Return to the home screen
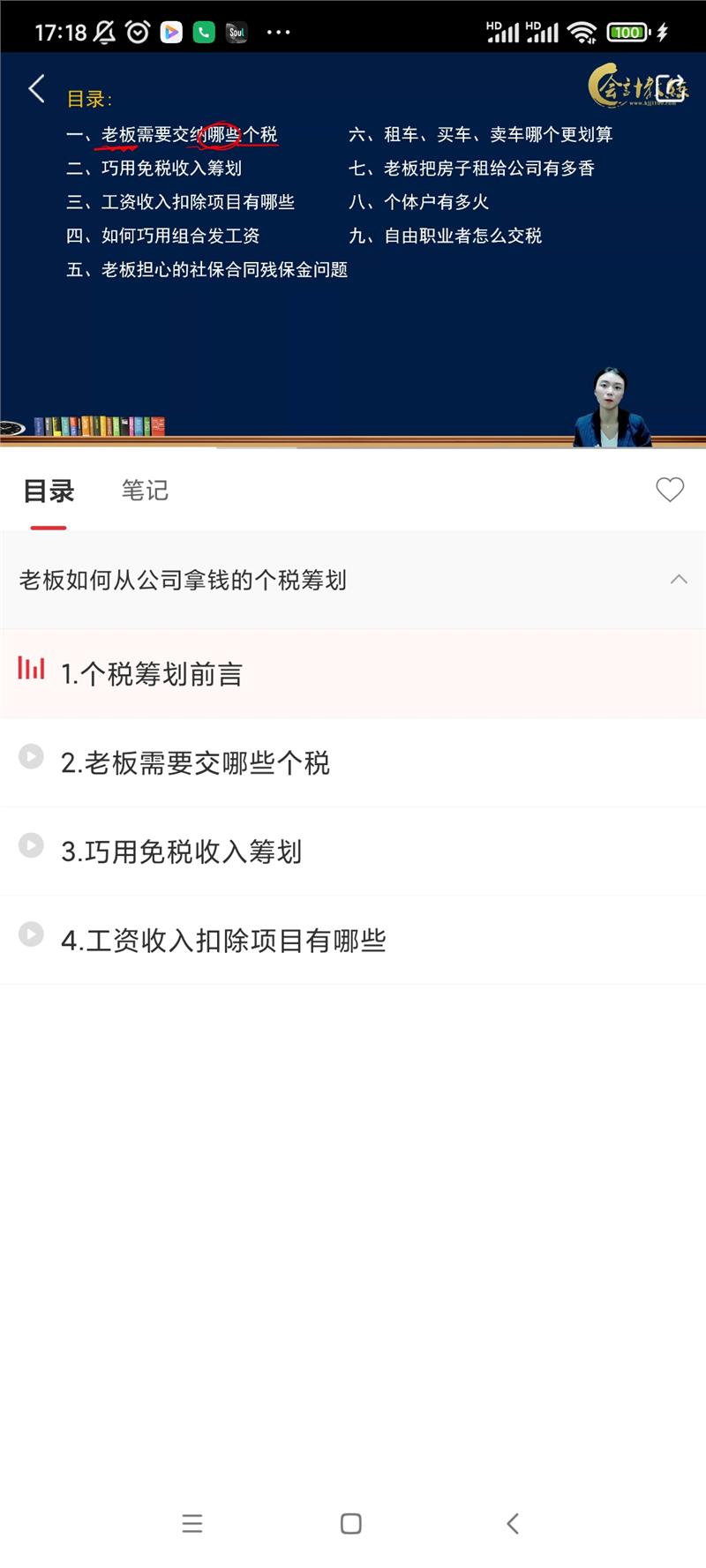This screenshot has width=706, height=1568. 351,1523
